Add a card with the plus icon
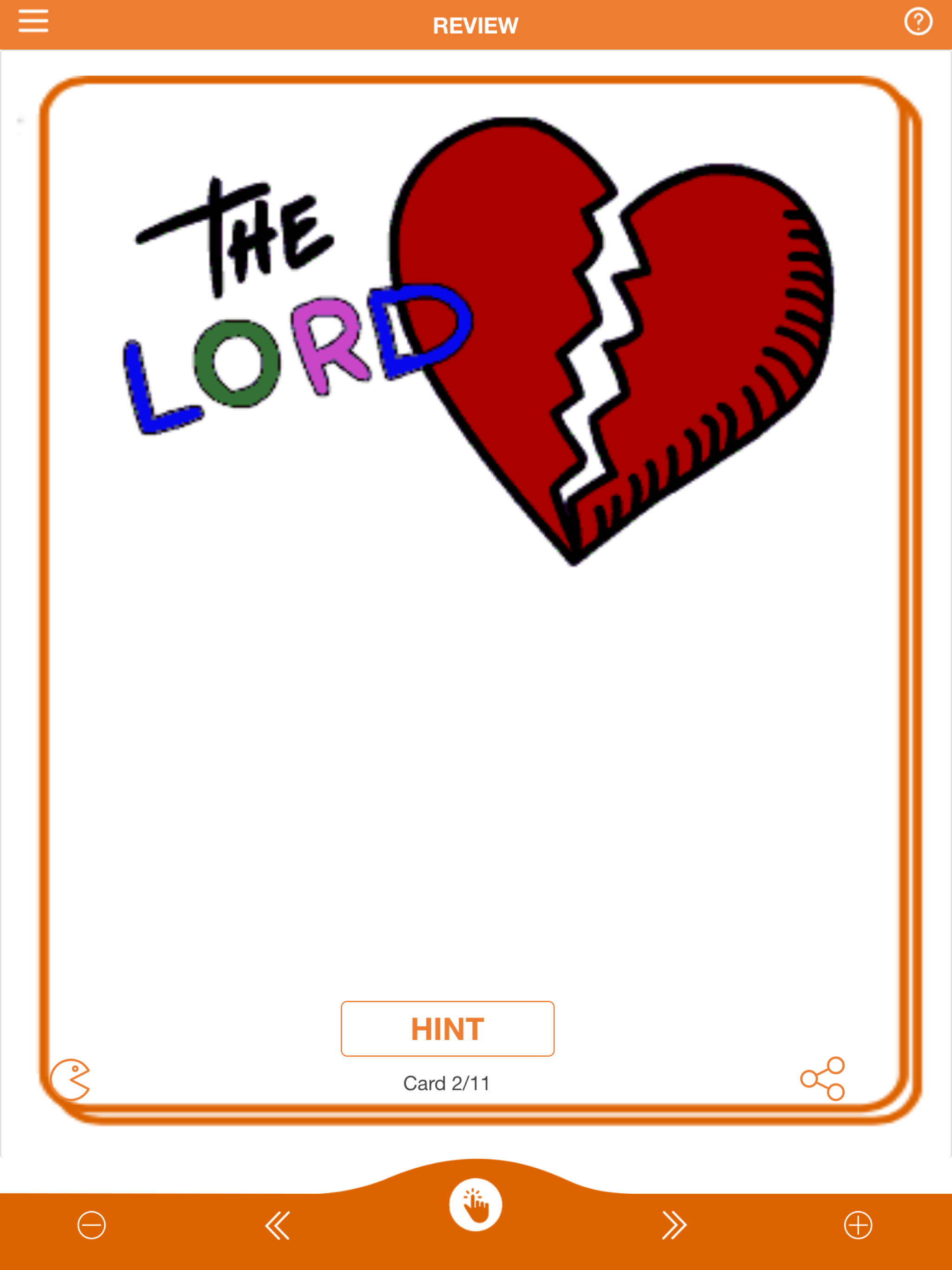952x1270 pixels. pos(858,1226)
